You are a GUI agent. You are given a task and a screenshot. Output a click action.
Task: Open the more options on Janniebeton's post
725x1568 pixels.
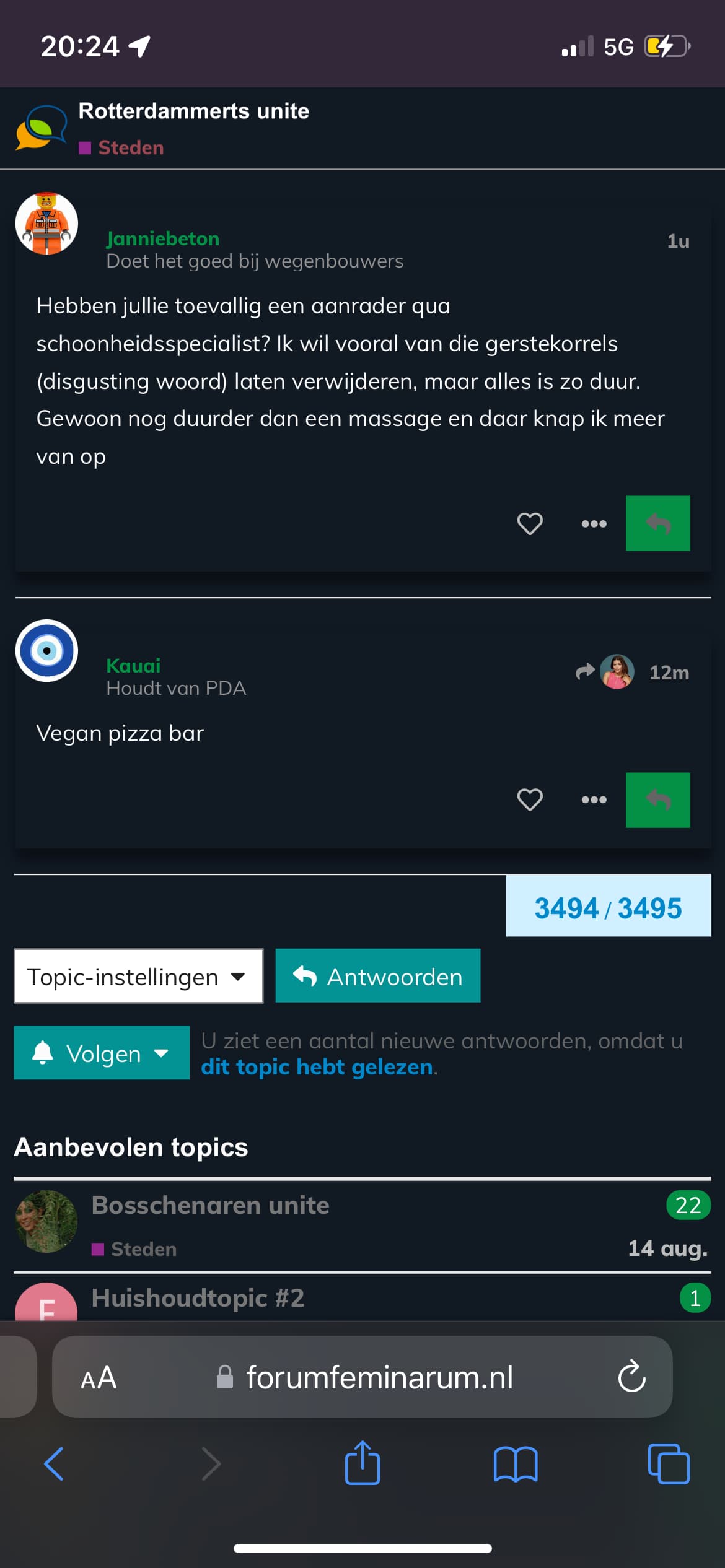pyautogui.click(x=594, y=524)
